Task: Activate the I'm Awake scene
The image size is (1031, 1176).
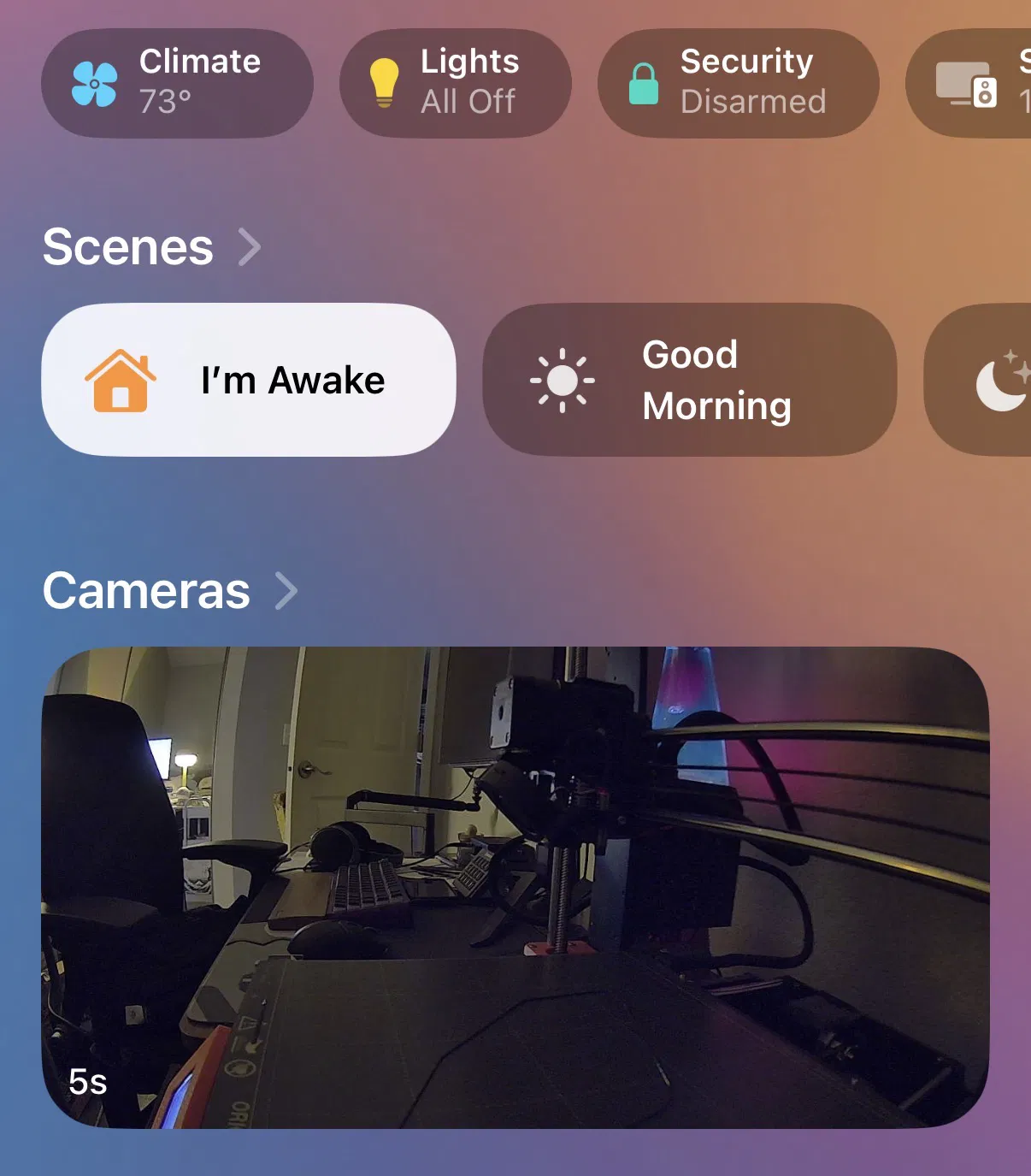Action: point(248,380)
